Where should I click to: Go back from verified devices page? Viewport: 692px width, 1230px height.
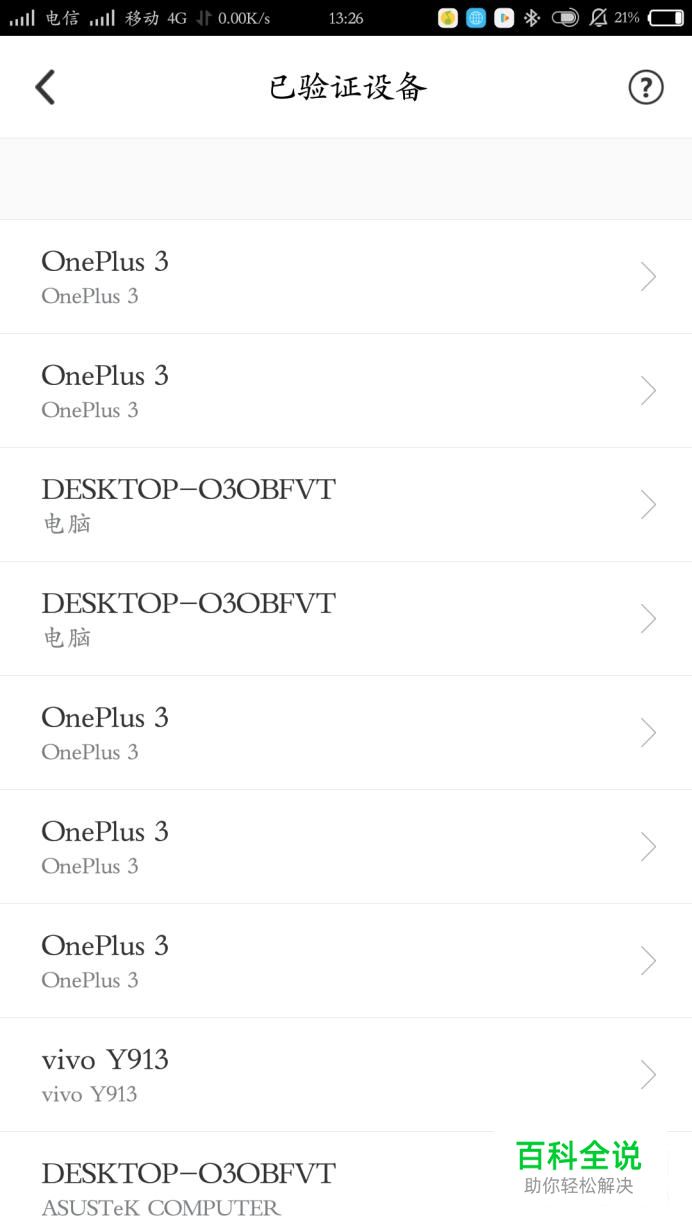tap(45, 88)
